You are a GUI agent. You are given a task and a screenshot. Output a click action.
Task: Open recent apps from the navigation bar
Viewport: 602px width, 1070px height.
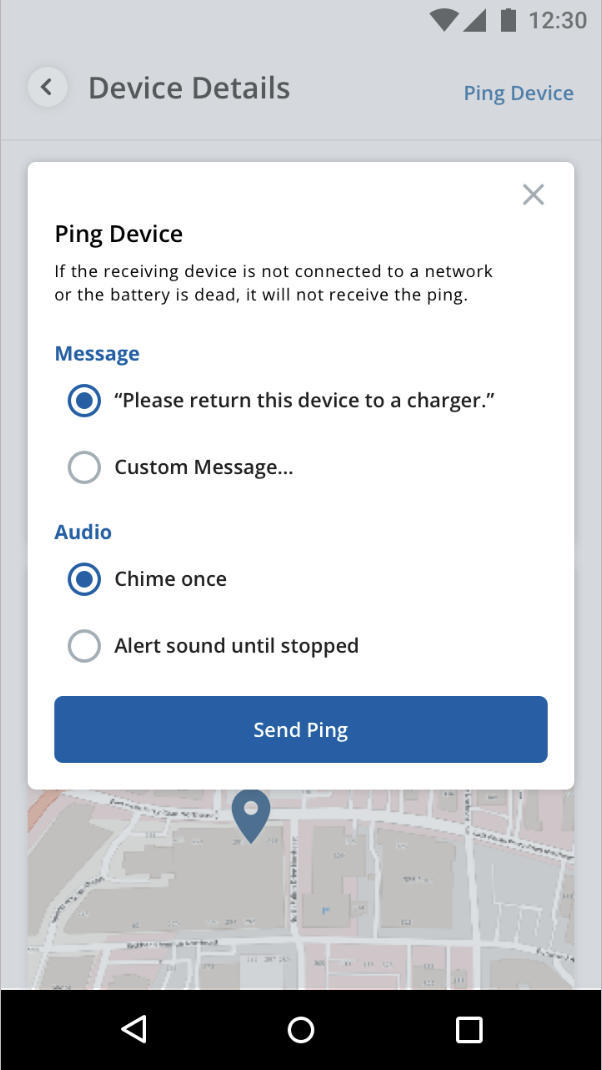pos(469,1029)
